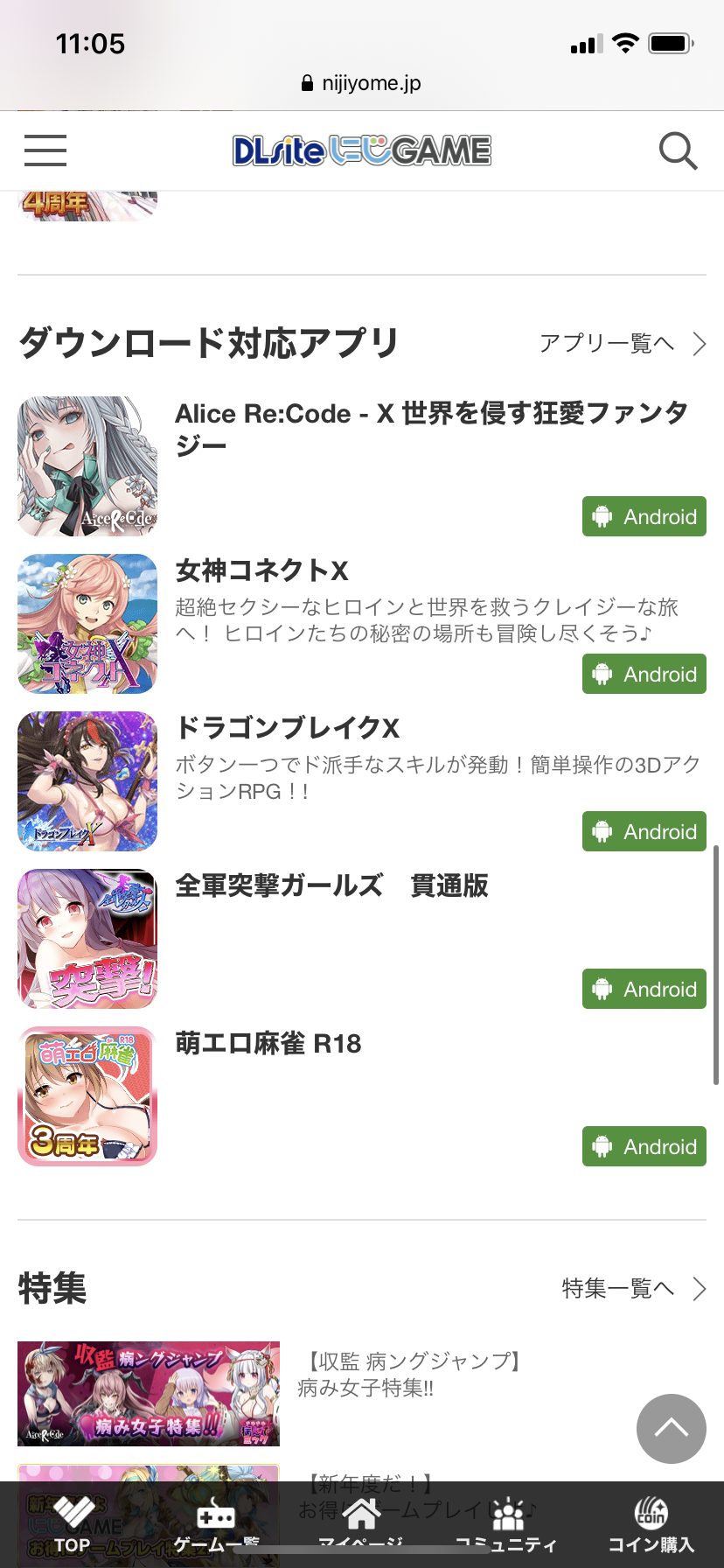The image size is (724, 1568).
Task: Open 全軍突撃ガールズ 貫通版 entry
Action: coord(331,885)
